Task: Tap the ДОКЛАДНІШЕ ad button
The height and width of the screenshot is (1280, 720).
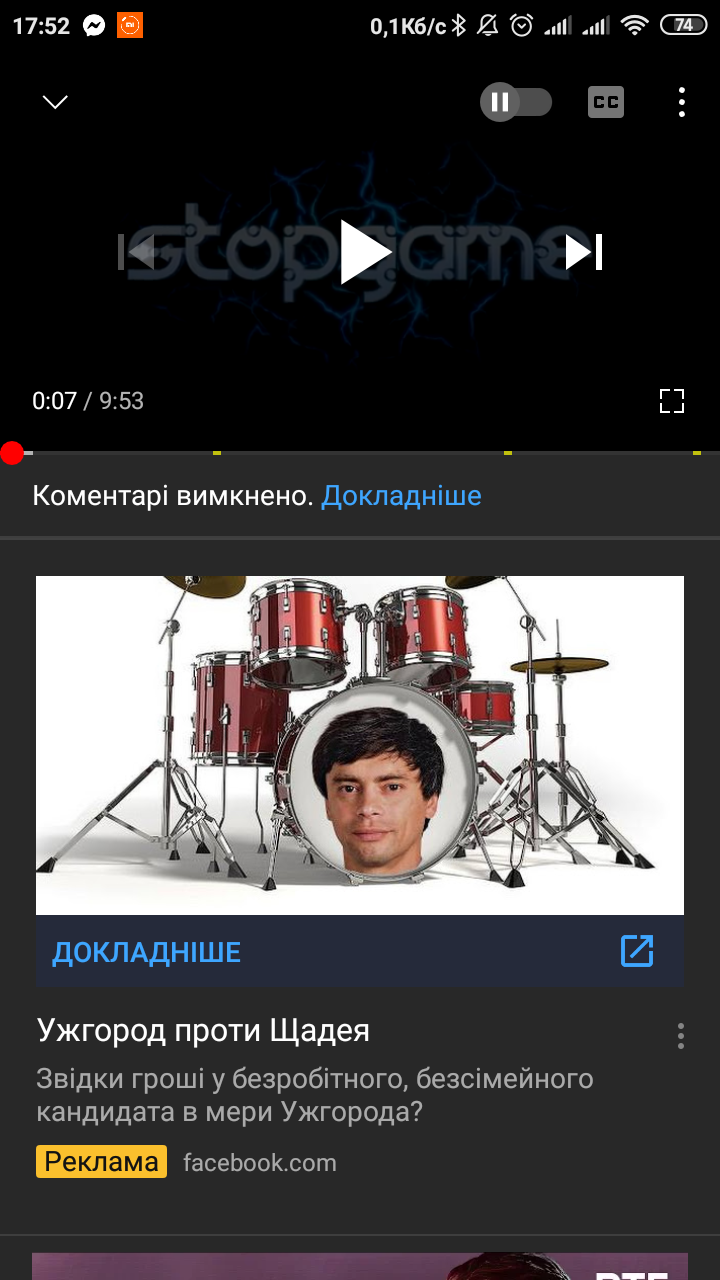Action: [x=147, y=952]
